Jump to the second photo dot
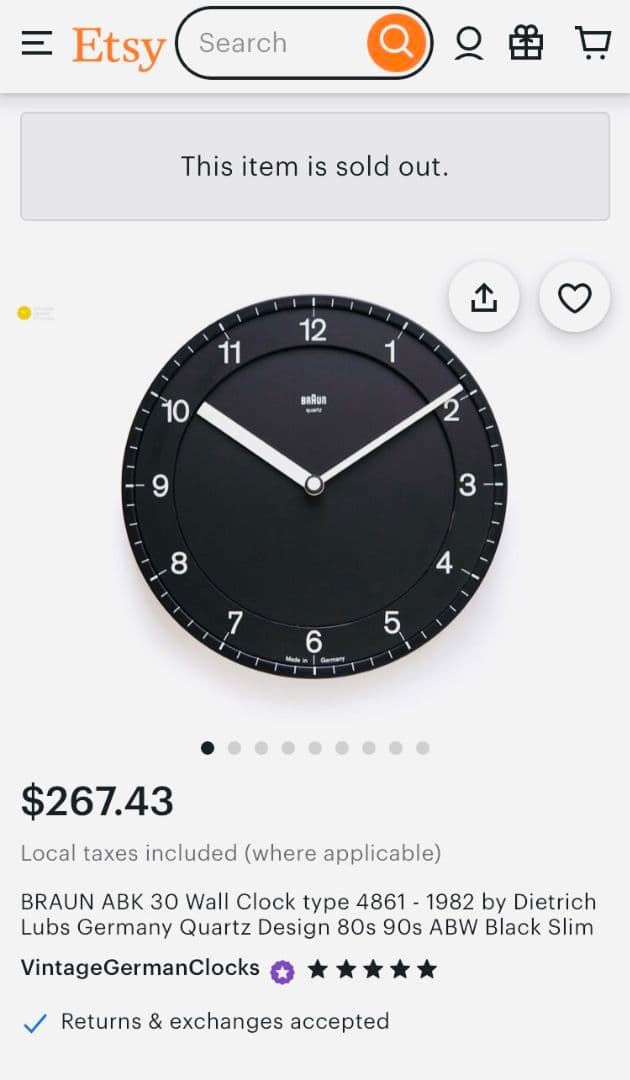 (234, 748)
